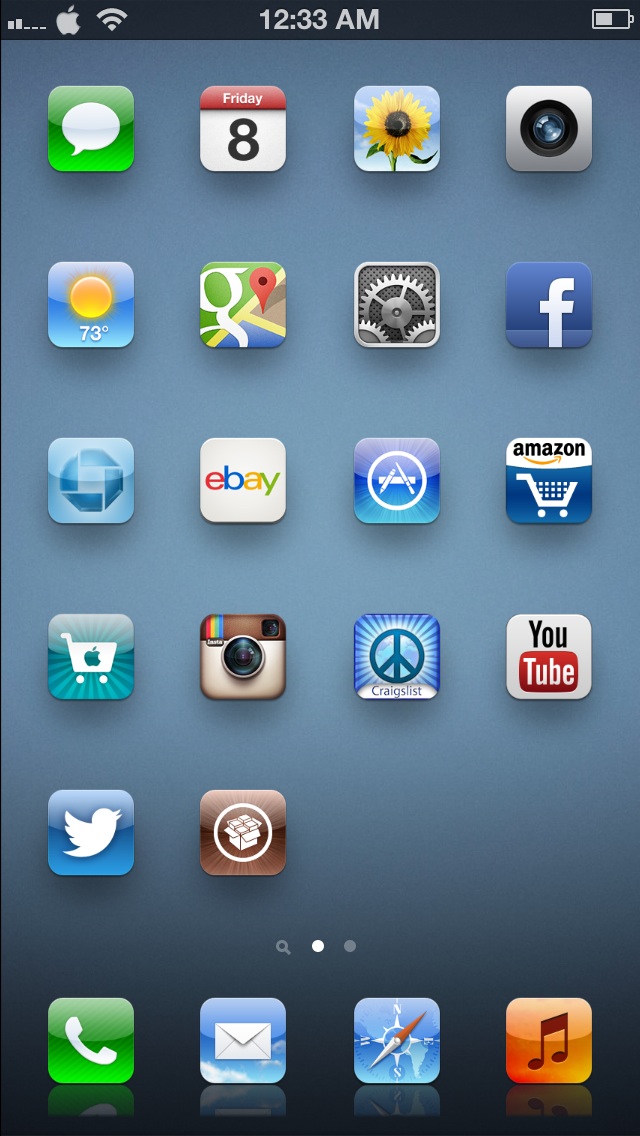Launch the Facebook app

click(x=548, y=305)
